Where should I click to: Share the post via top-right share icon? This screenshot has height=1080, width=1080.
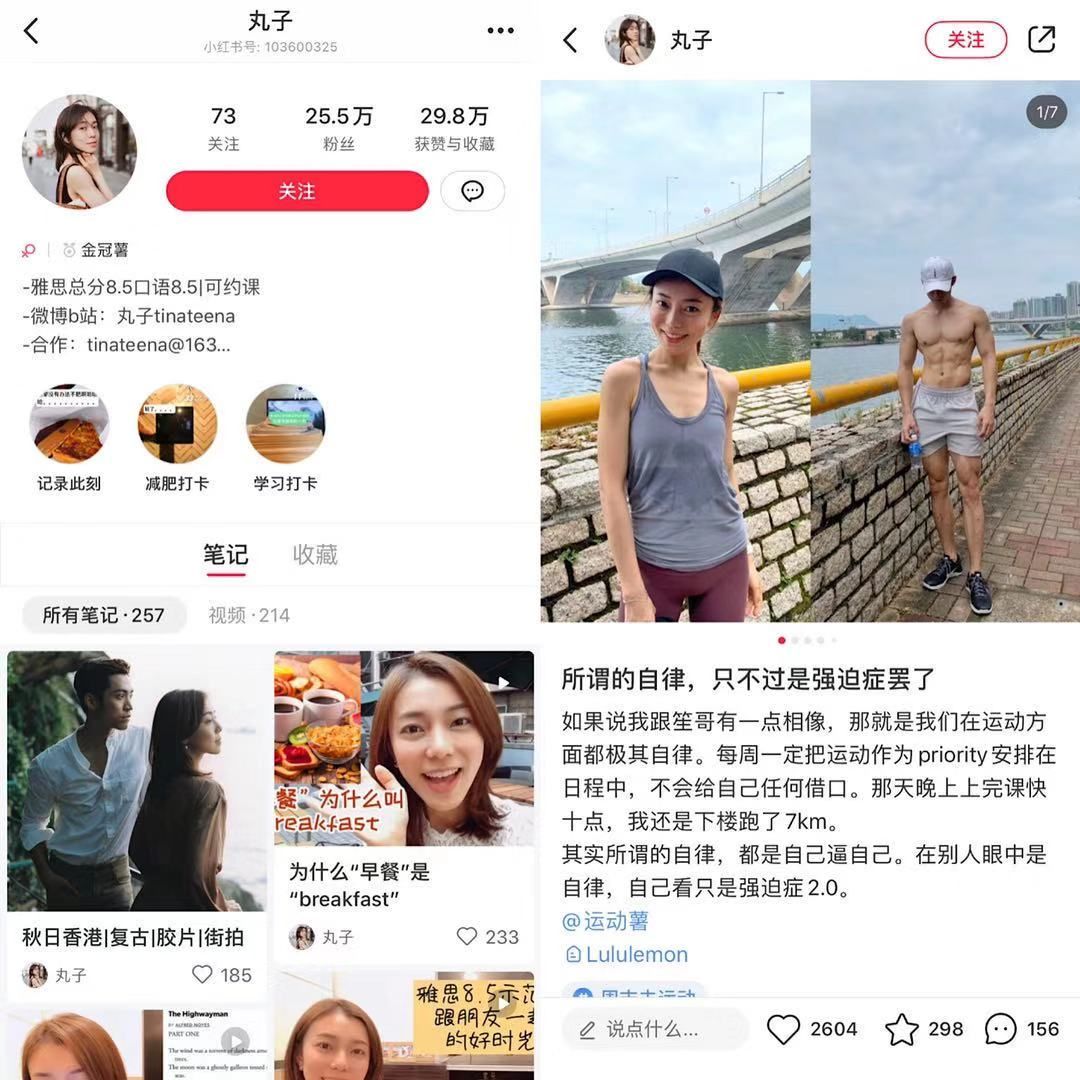(x=1041, y=40)
